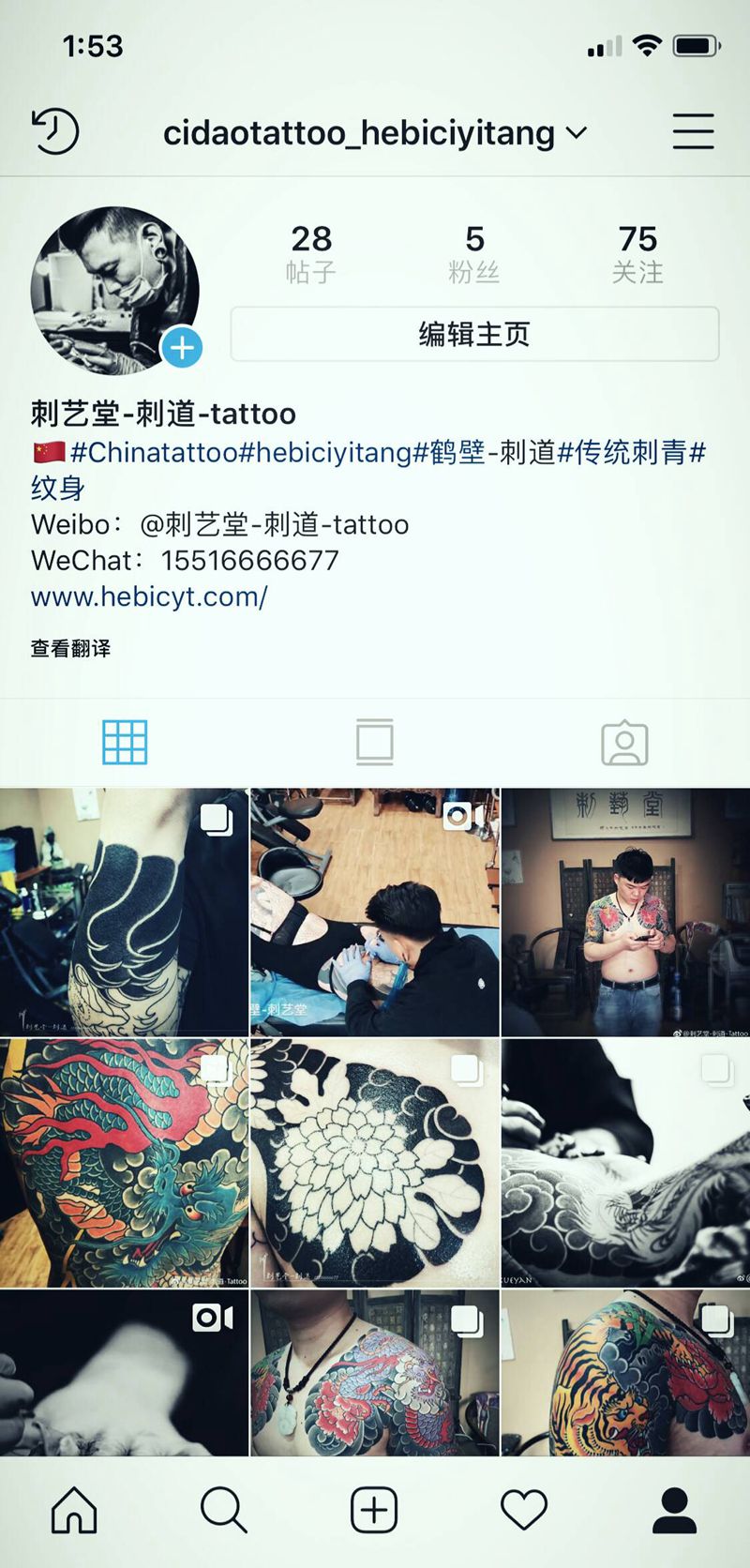Screen dimensions: 750x1568
Task: Open the 编辑主页 edit profile button
Action: tap(474, 334)
